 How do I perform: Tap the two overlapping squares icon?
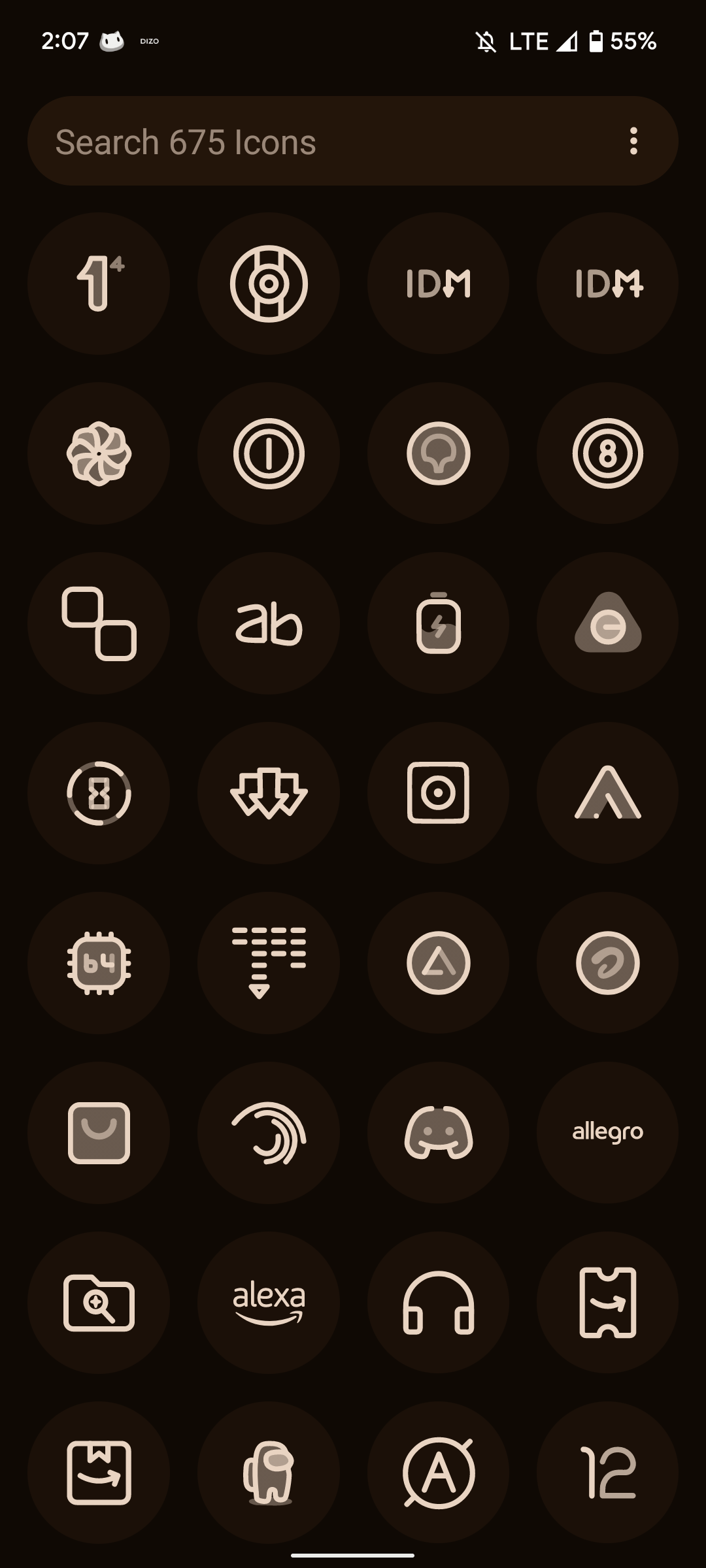pyautogui.click(x=99, y=623)
